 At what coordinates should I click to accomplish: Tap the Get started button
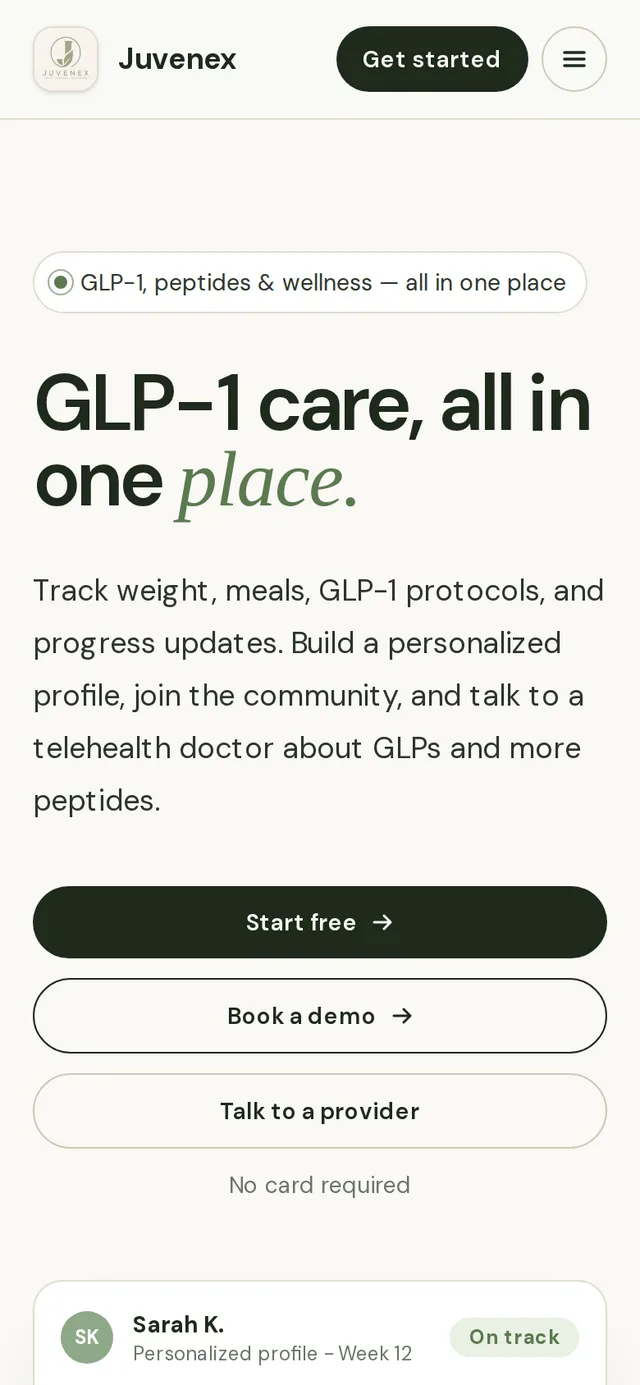(x=432, y=59)
